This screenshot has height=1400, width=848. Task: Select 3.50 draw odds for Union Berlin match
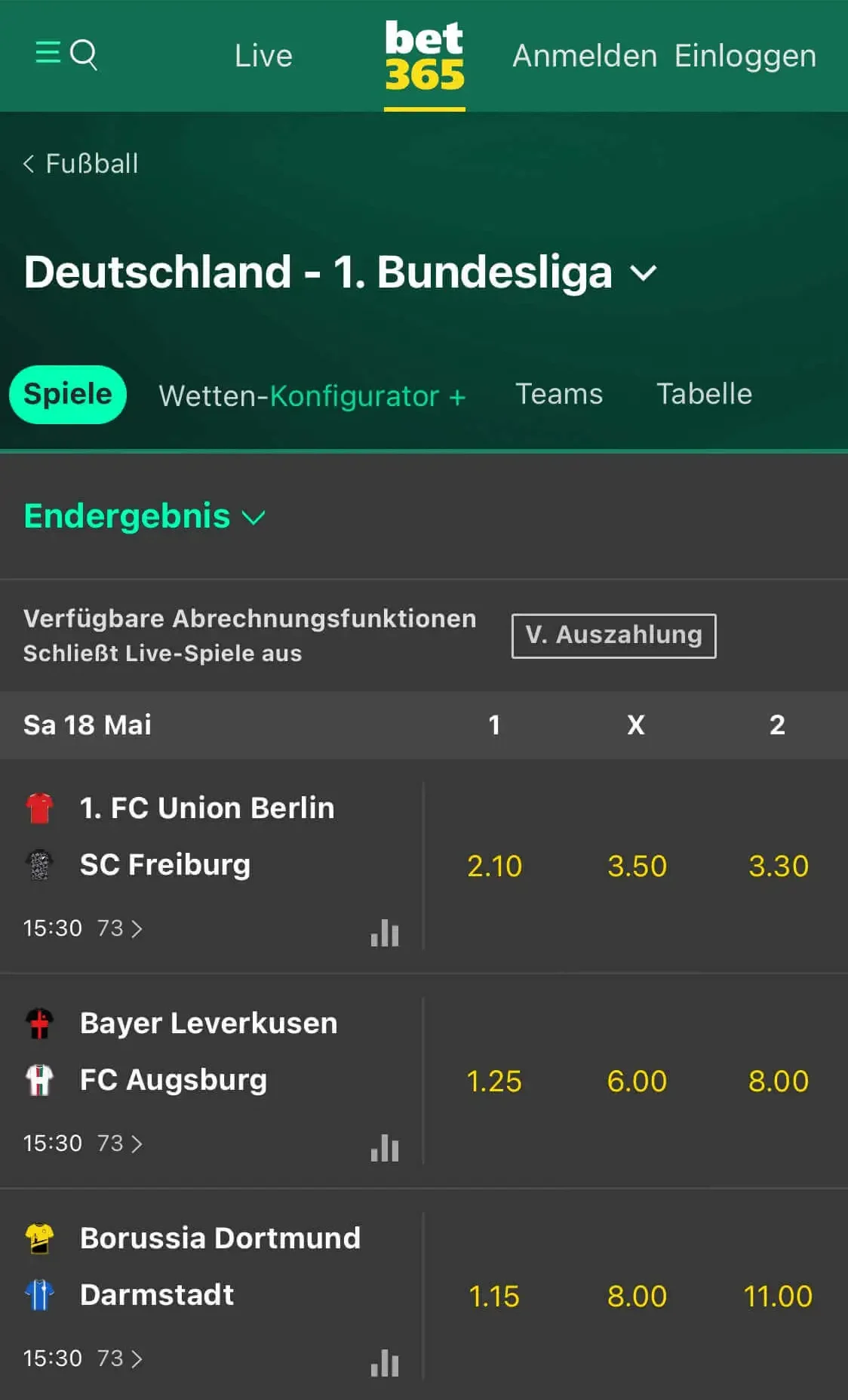coord(637,866)
